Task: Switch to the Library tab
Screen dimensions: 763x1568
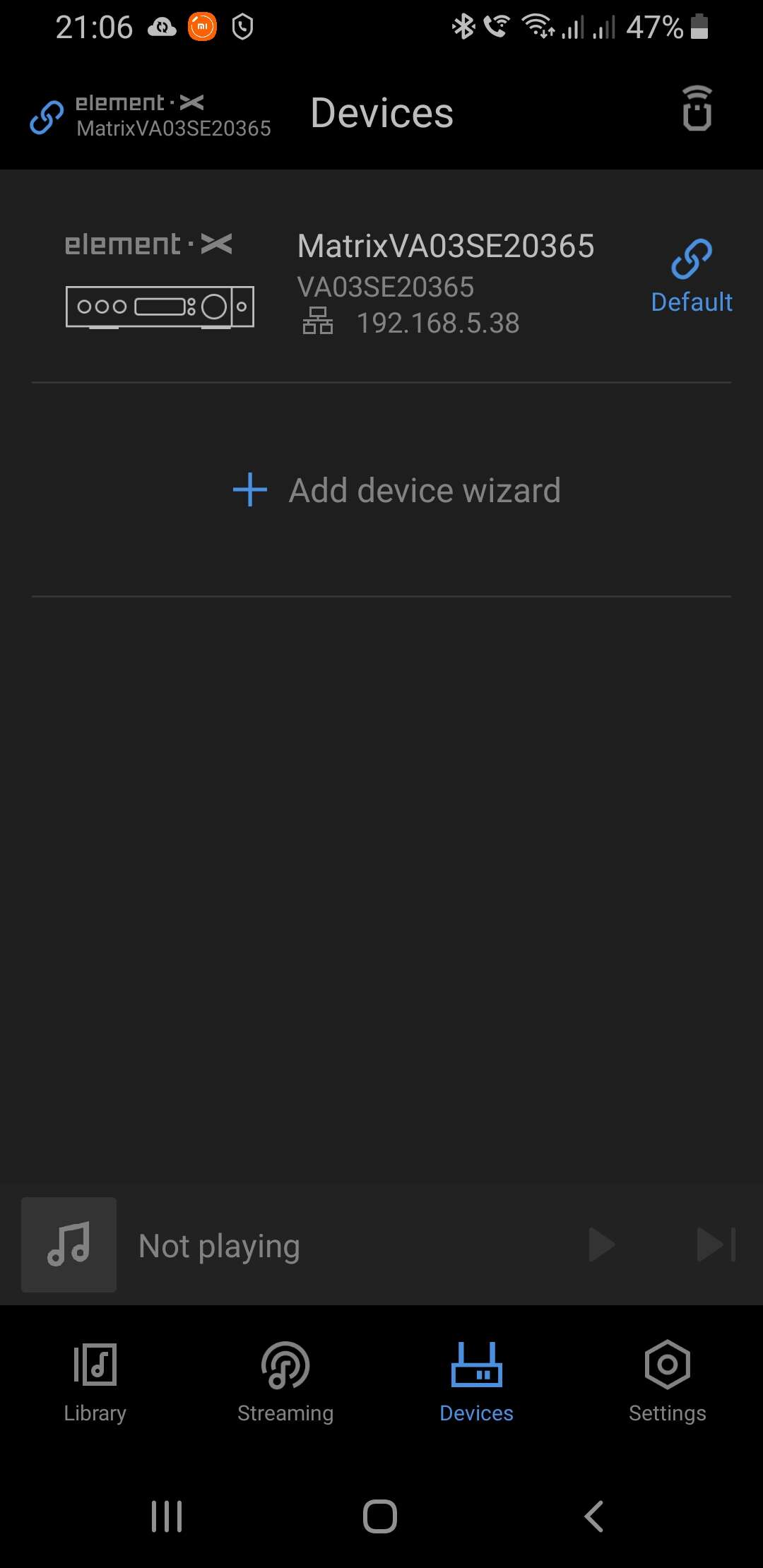Action: [x=95, y=1383]
